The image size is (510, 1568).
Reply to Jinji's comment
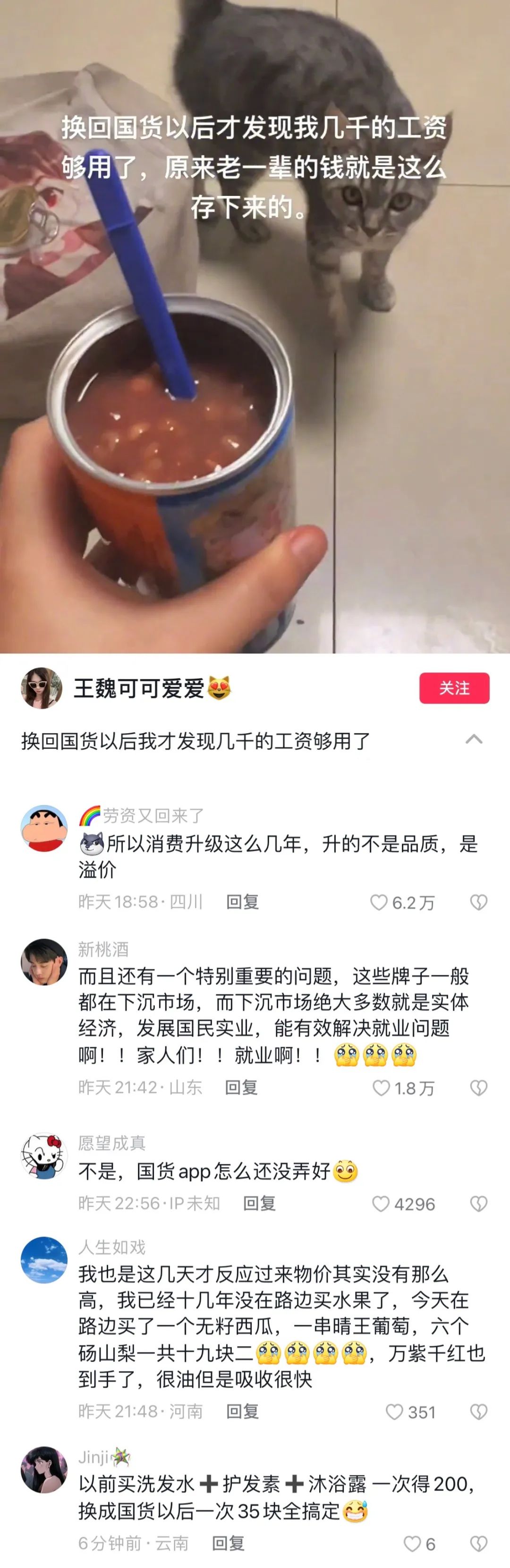click(228, 1543)
